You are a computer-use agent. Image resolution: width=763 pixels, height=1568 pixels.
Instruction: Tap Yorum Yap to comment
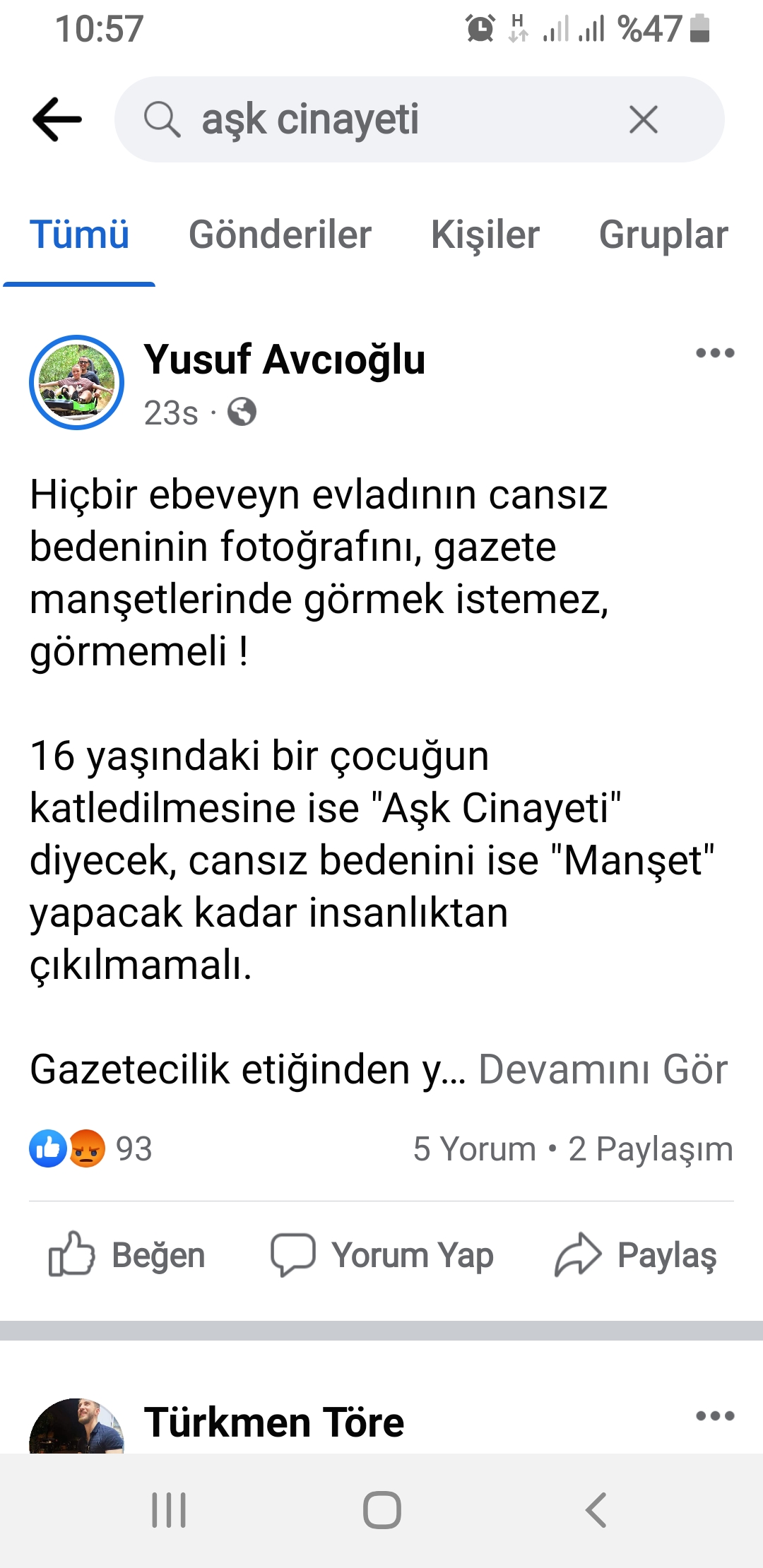381,1255
